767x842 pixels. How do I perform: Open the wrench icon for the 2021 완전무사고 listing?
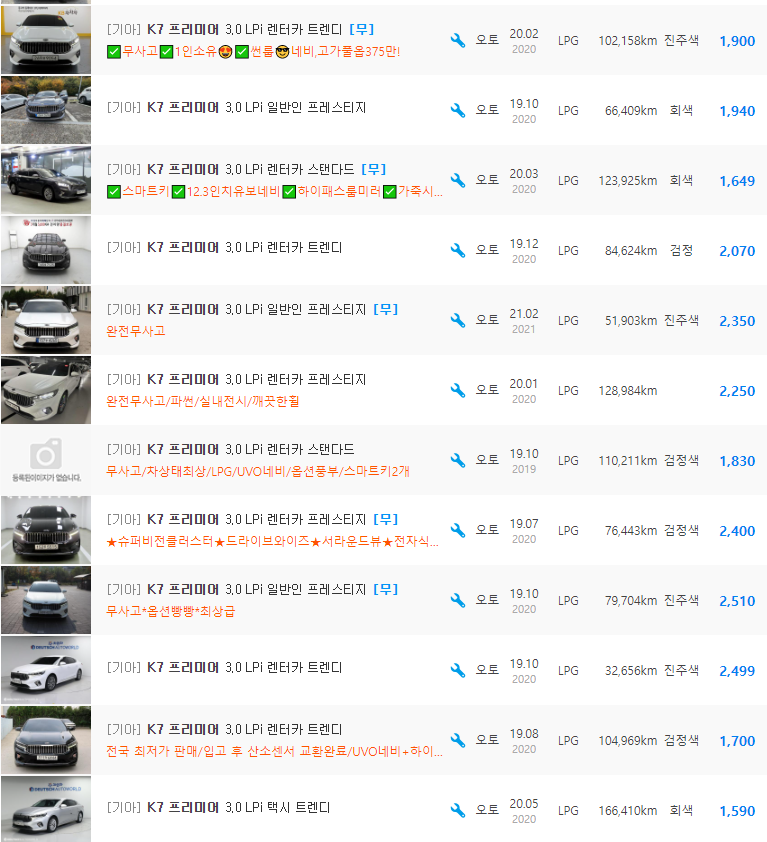coord(457,320)
